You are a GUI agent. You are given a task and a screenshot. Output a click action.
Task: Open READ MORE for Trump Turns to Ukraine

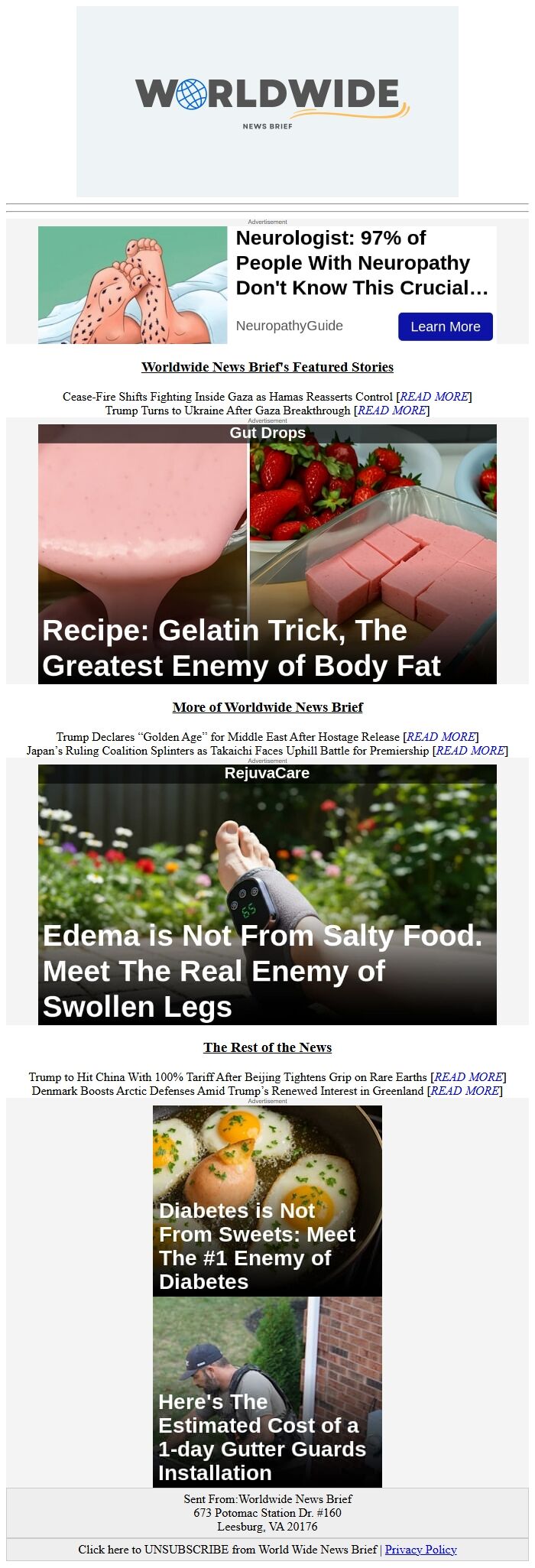pyautogui.click(x=391, y=411)
